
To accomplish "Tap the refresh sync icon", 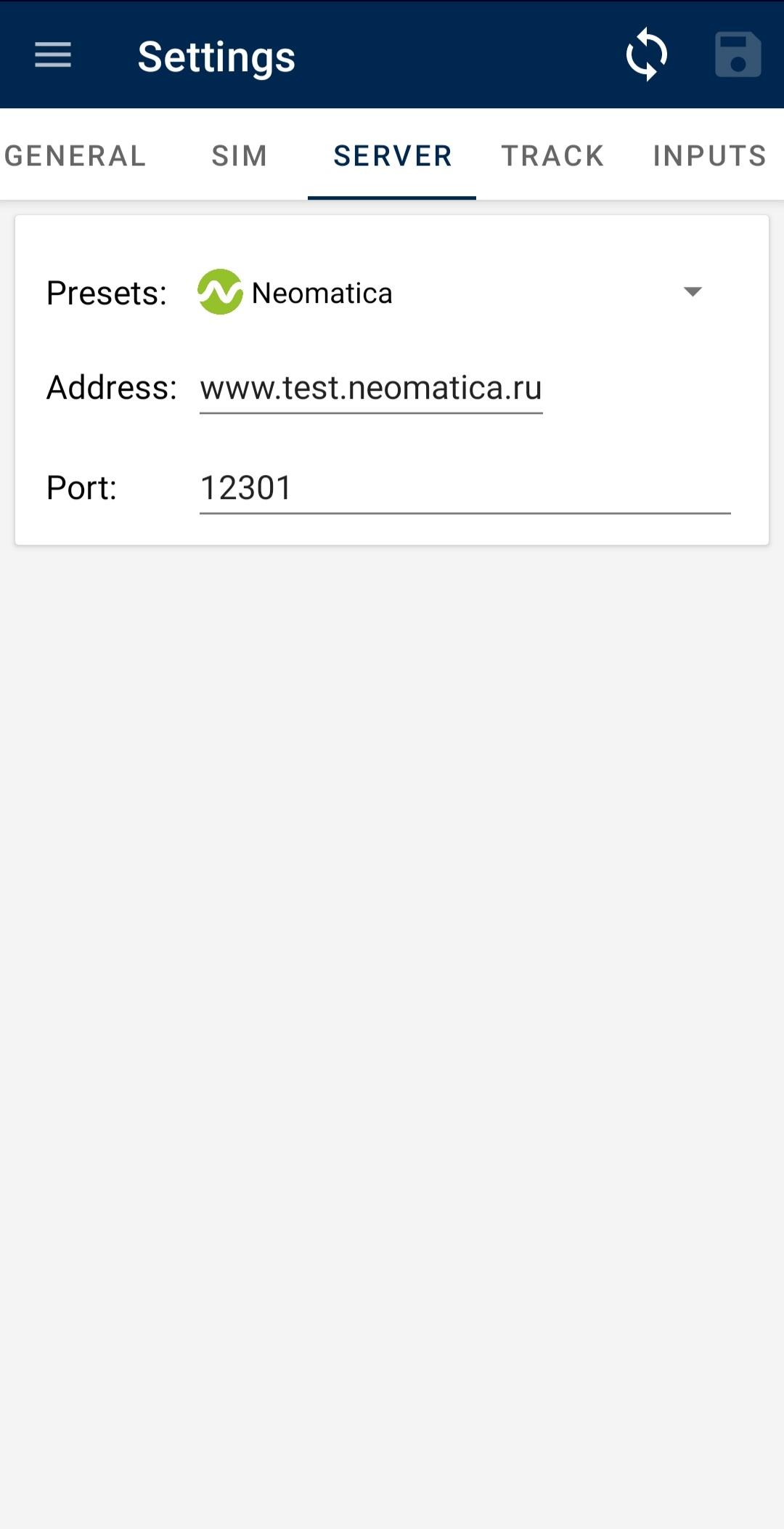I will [x=646, y=55].
